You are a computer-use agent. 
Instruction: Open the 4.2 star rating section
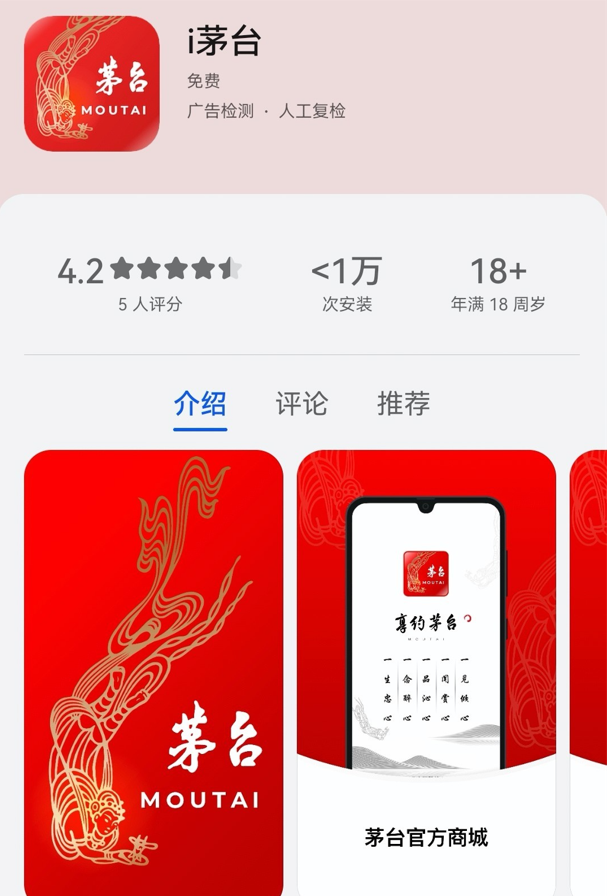(150, 283)
